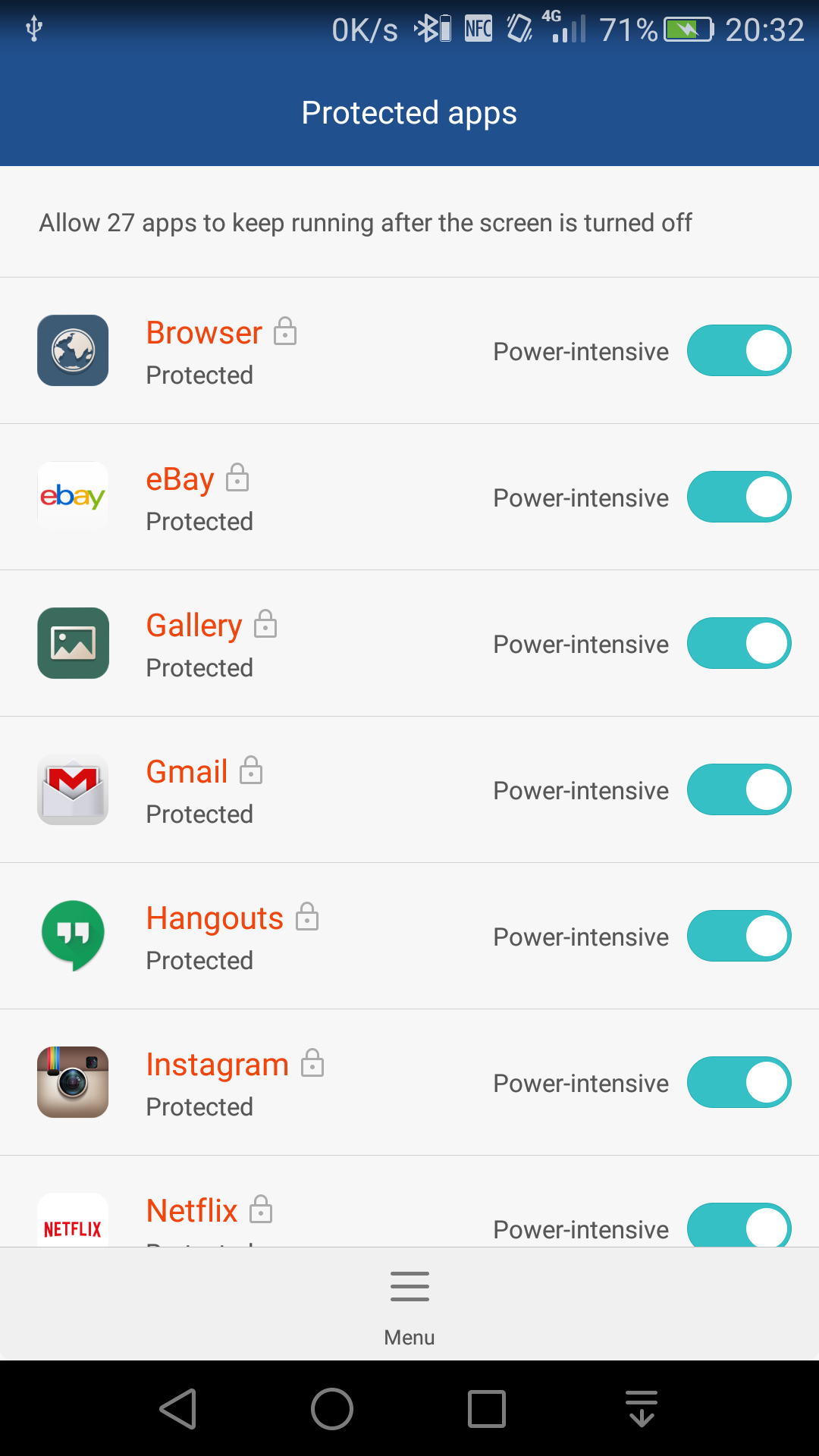Switch off Gmail protection
Viewport: 819px width, 1456px height.
[x=739, y=789]
